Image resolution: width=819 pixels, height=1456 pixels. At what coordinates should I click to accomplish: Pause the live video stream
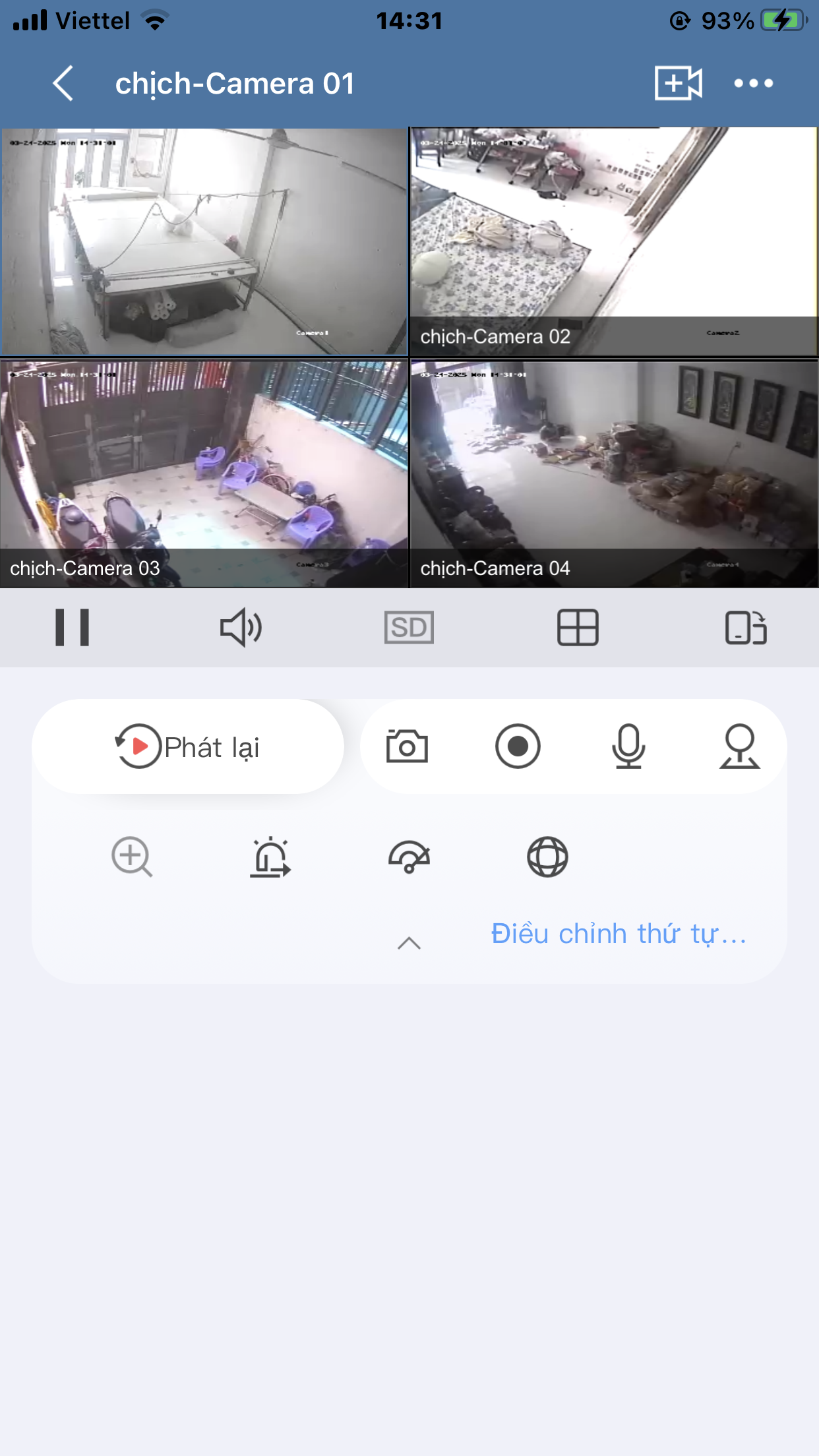[73, 627]
